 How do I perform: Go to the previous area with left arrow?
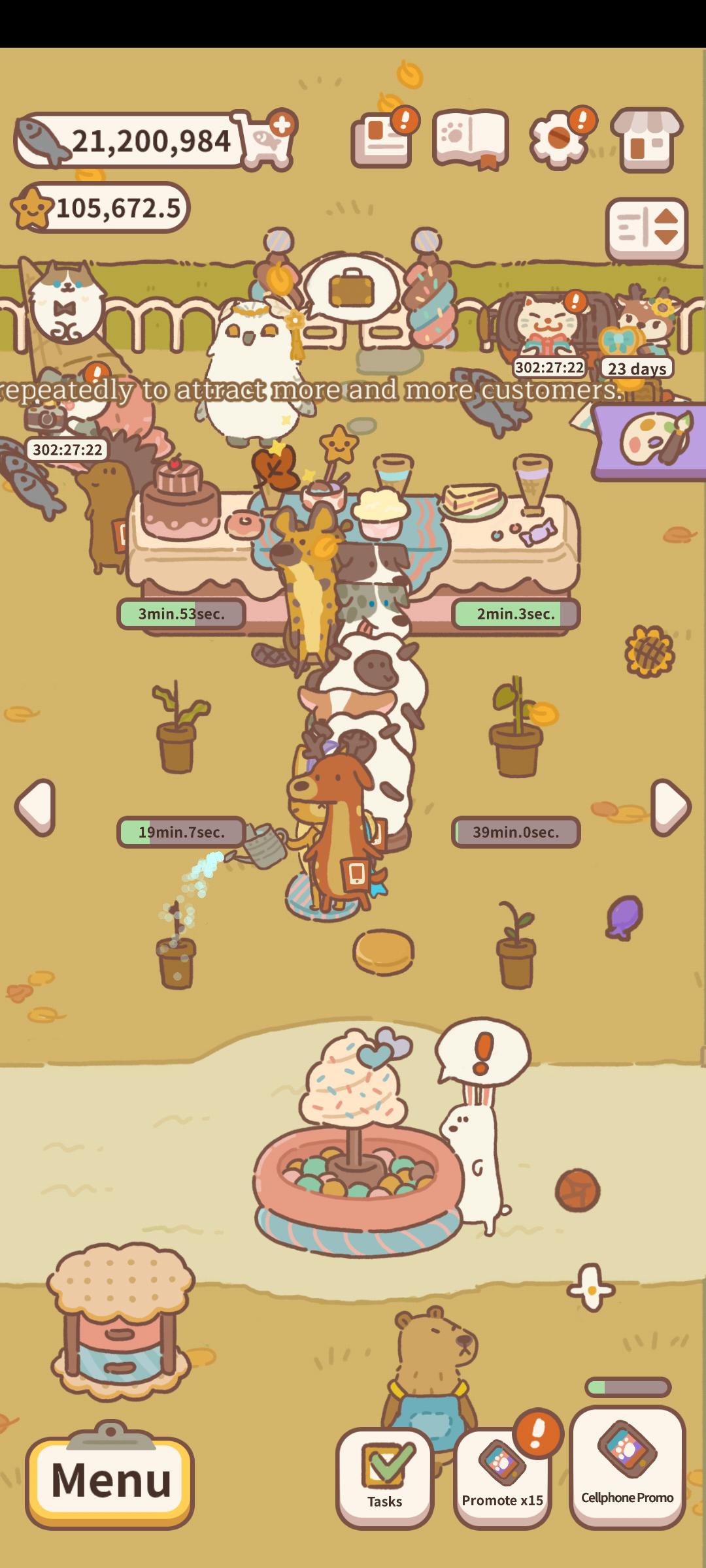(x=35, y=808)
